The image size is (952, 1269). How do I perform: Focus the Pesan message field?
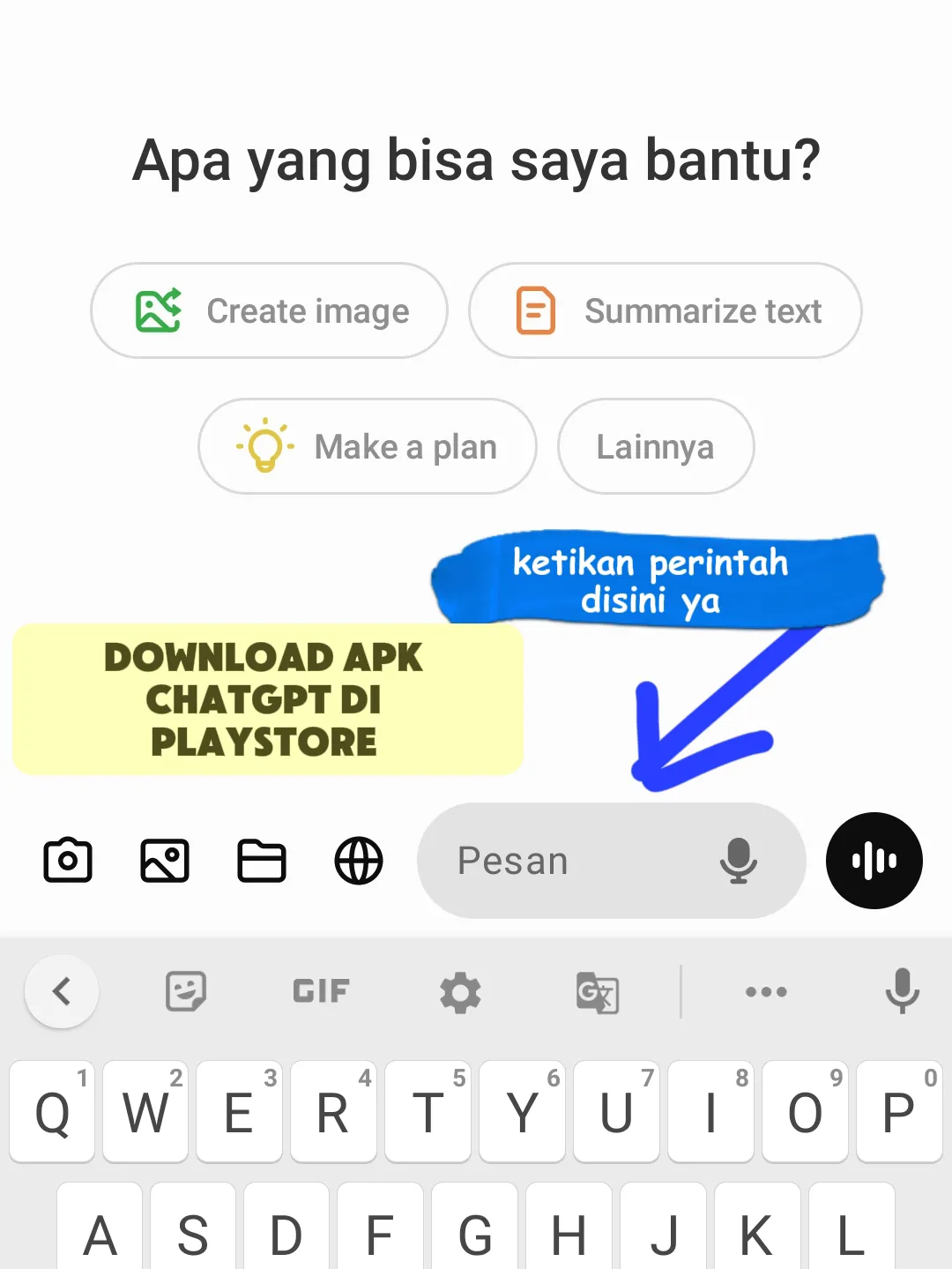[564, 861]
